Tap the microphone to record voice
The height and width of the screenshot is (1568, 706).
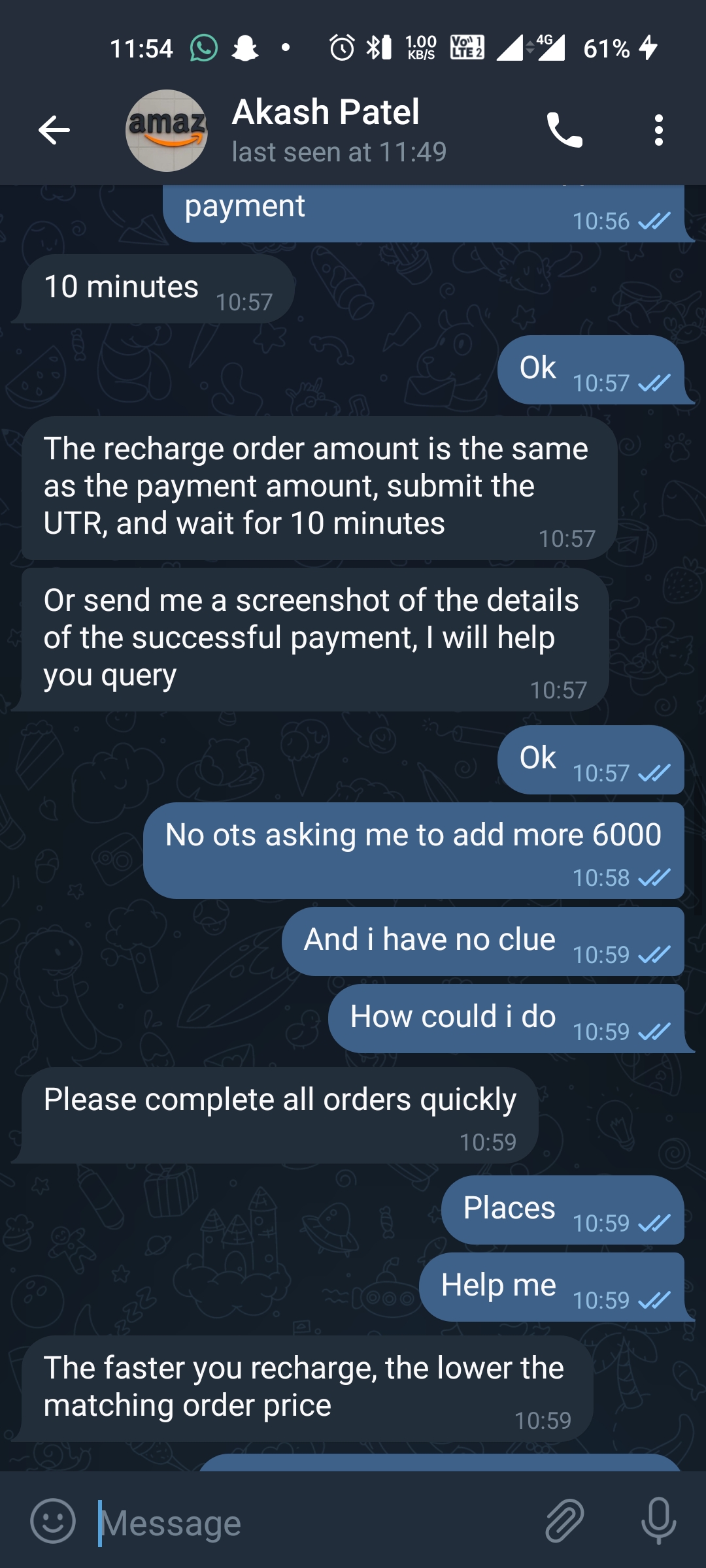tap(658, 1521)
